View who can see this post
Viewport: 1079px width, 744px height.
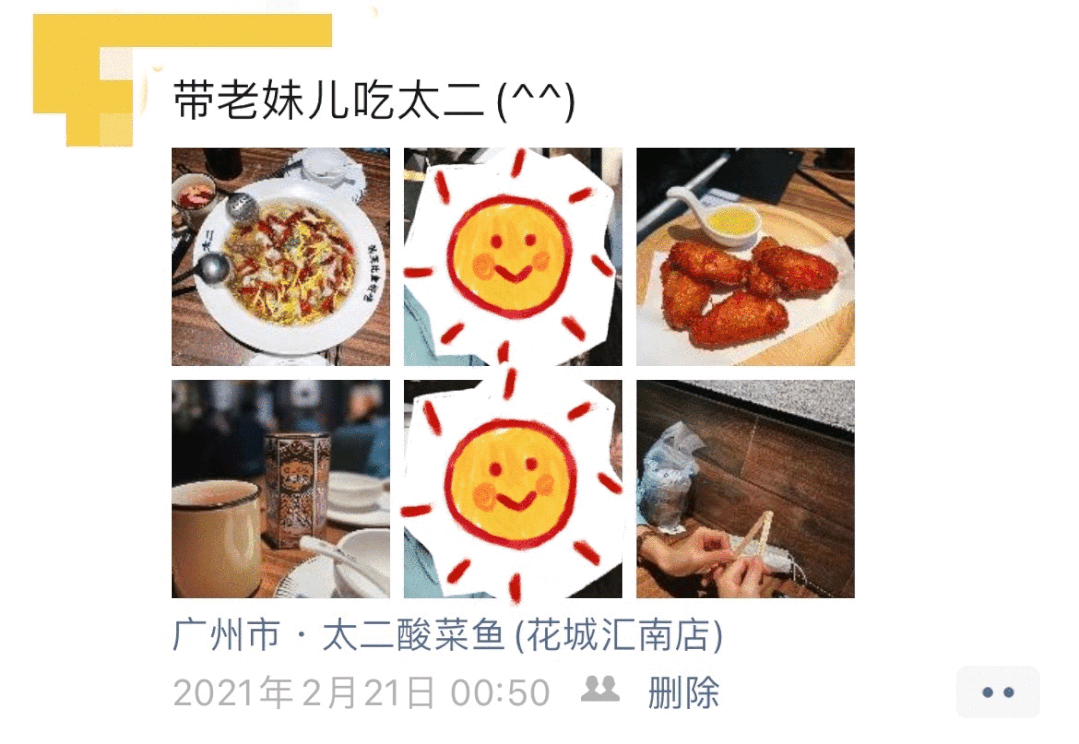click(600, 690)
